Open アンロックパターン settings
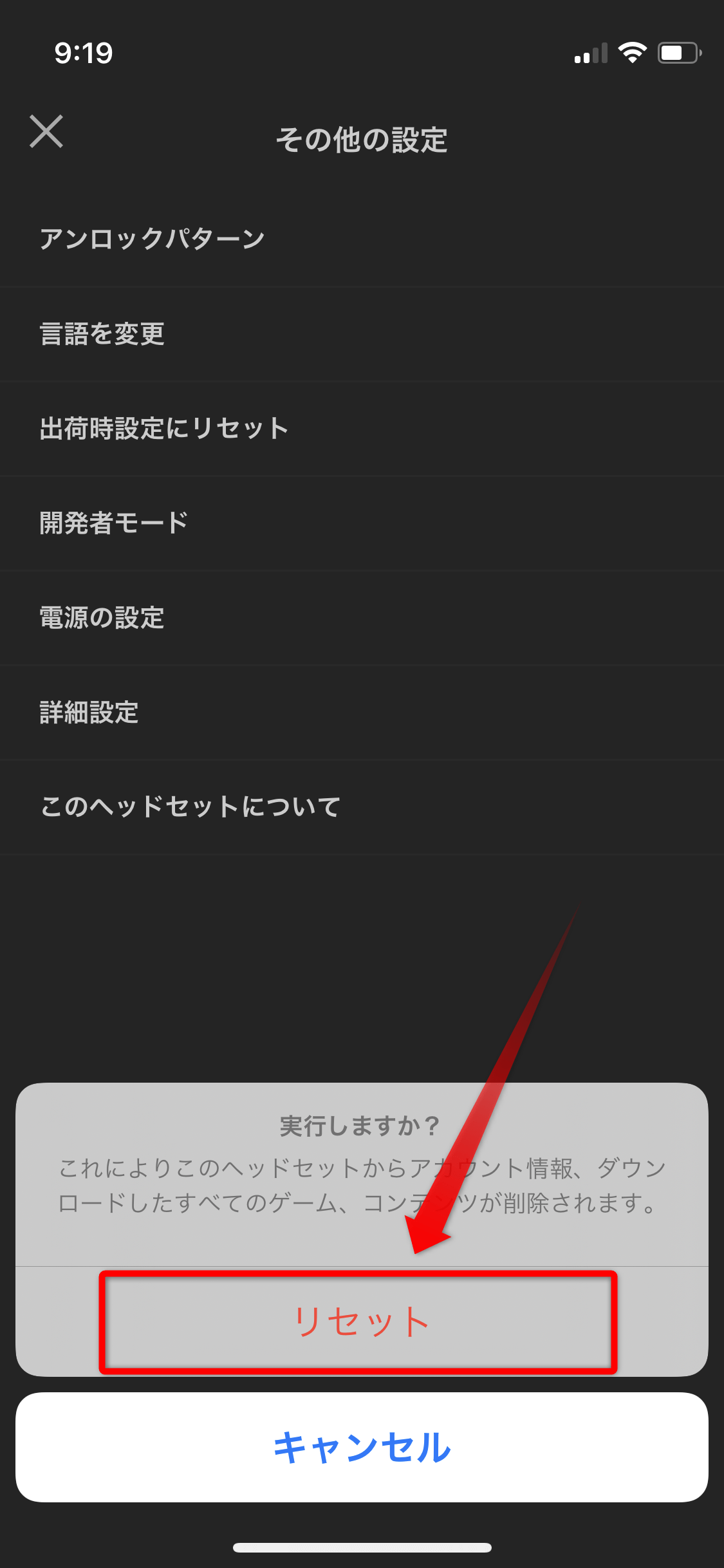 tap(153, 239)
